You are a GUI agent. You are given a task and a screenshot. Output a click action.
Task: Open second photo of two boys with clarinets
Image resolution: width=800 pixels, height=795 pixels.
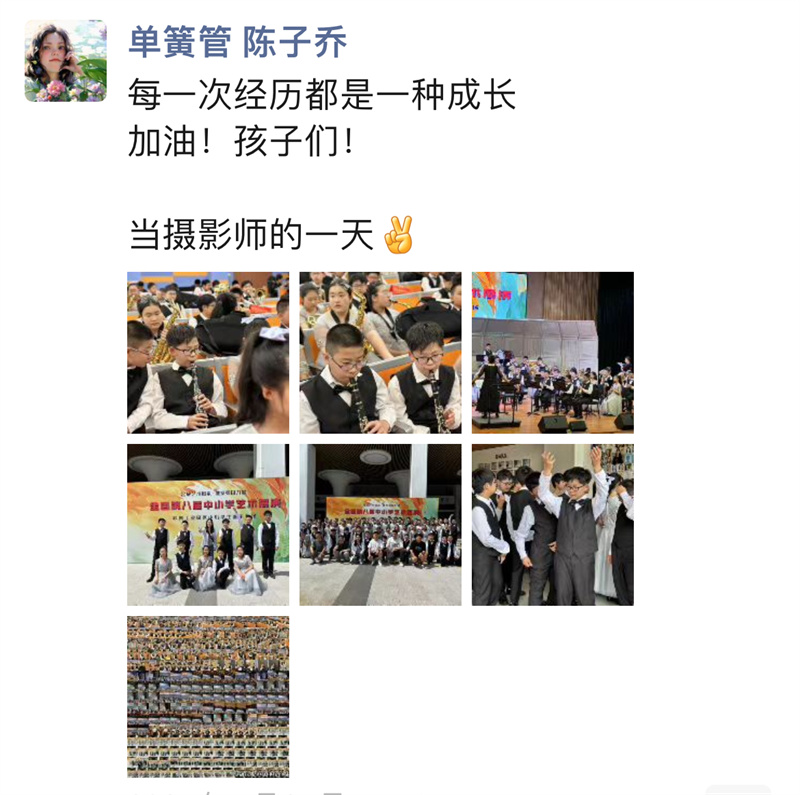380,352
